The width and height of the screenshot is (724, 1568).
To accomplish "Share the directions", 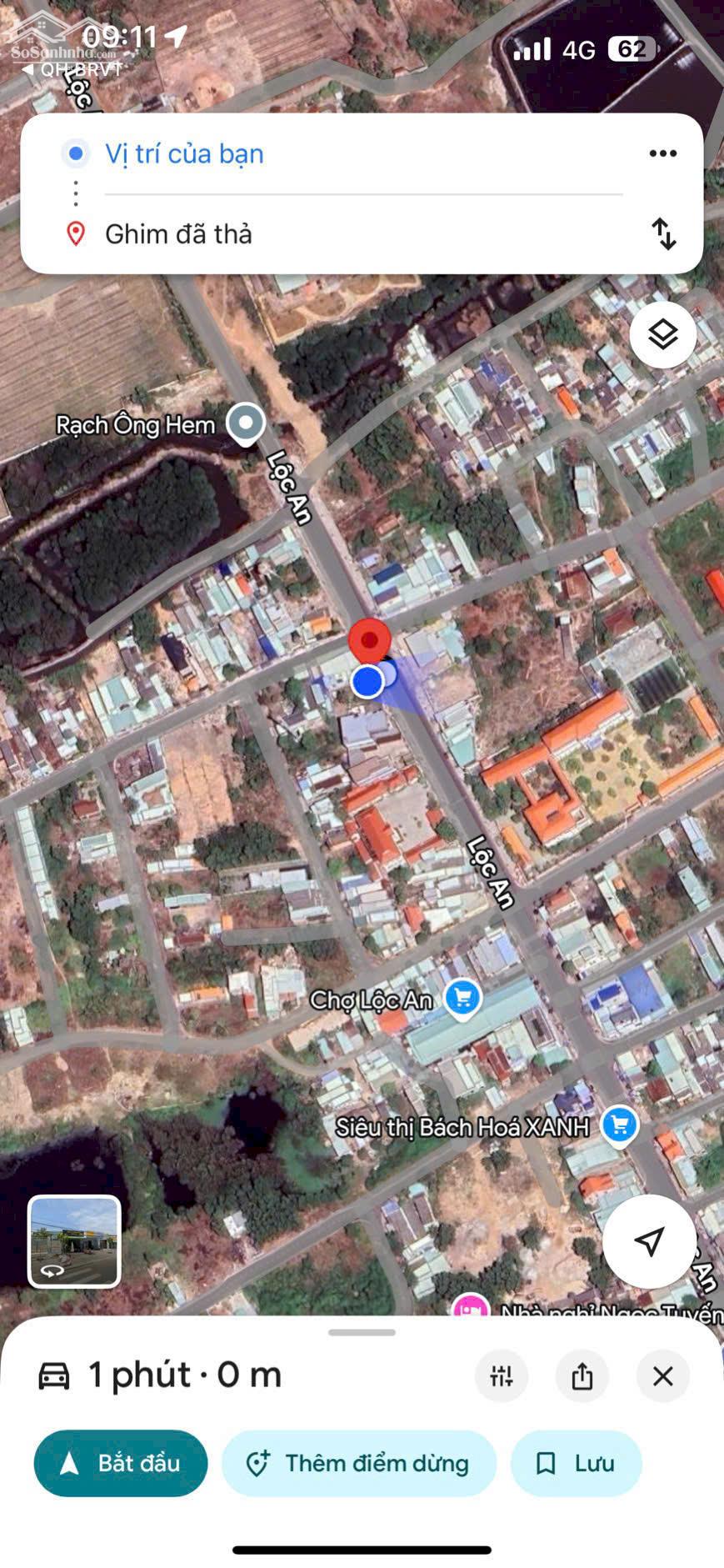I will coord(582,1376).
